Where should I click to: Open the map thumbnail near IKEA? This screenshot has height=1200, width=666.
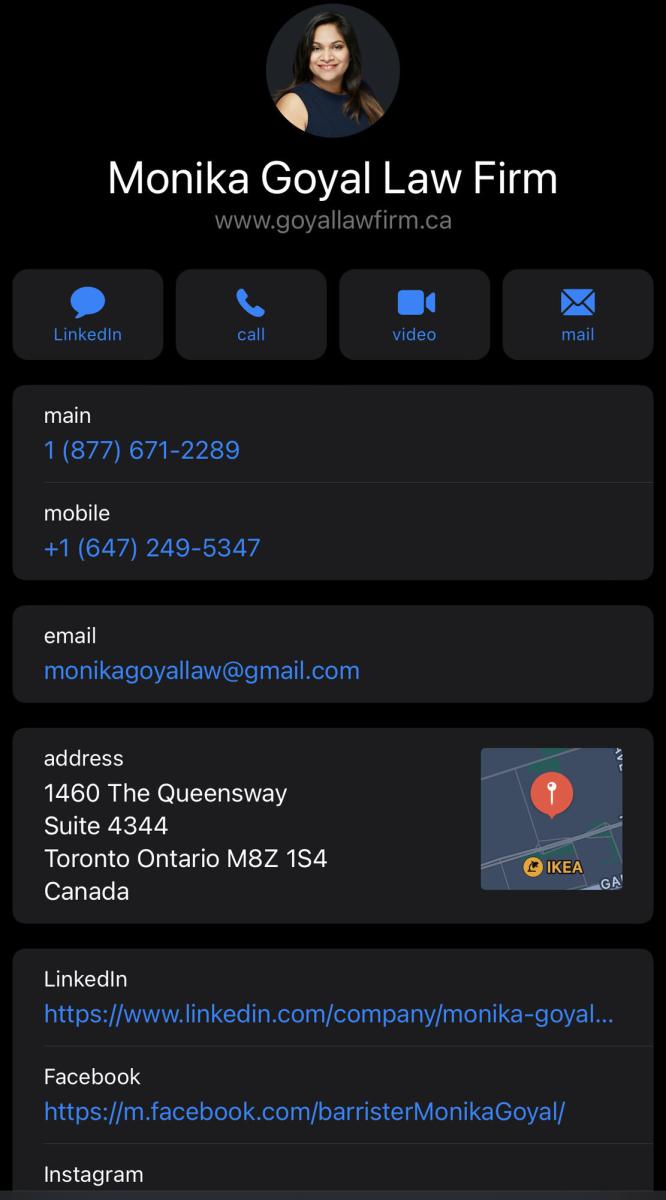552,819
